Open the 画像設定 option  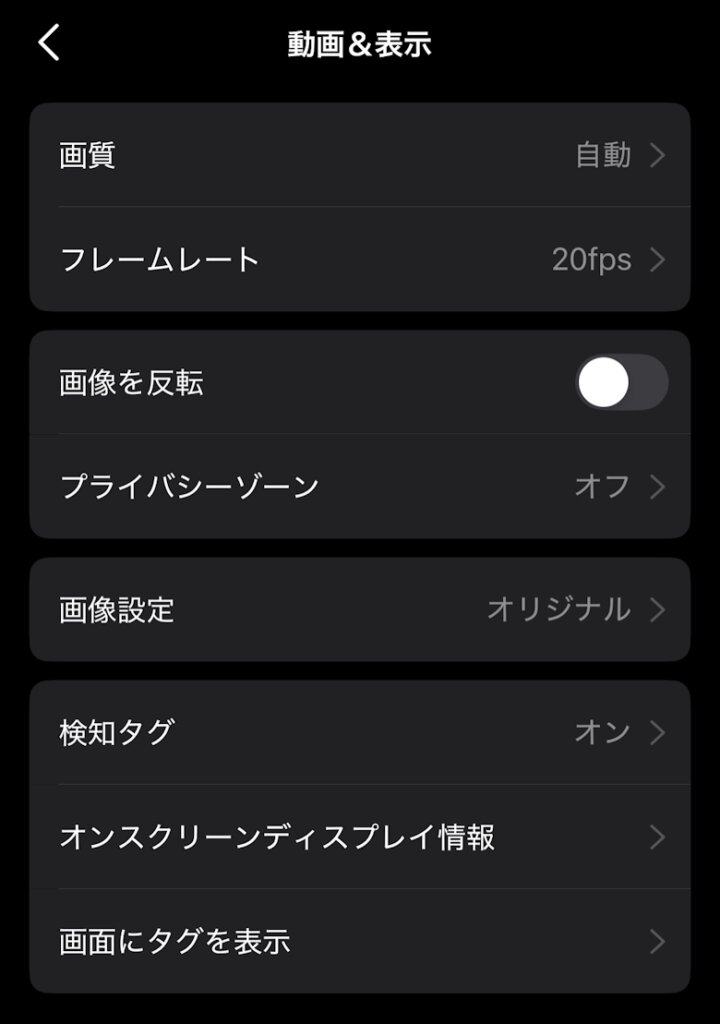click(360, 609)
